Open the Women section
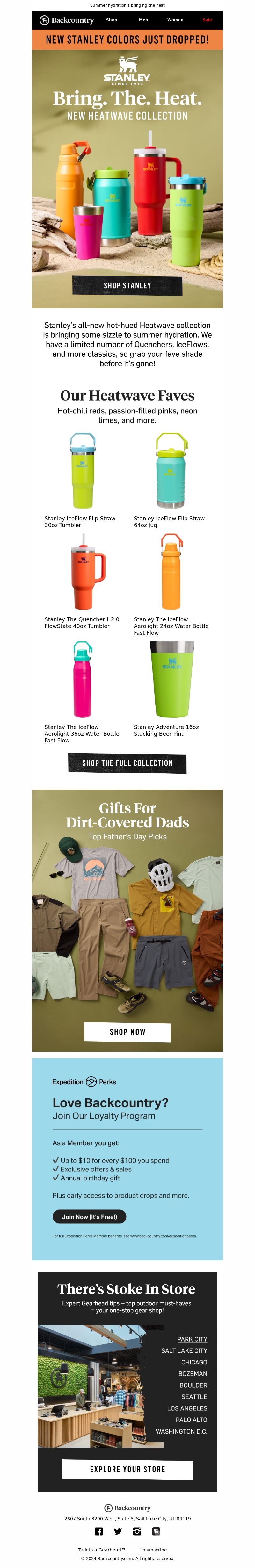The height and width of the screenshot is (1568, 255). pyautogui.click(x=175, y=20)
